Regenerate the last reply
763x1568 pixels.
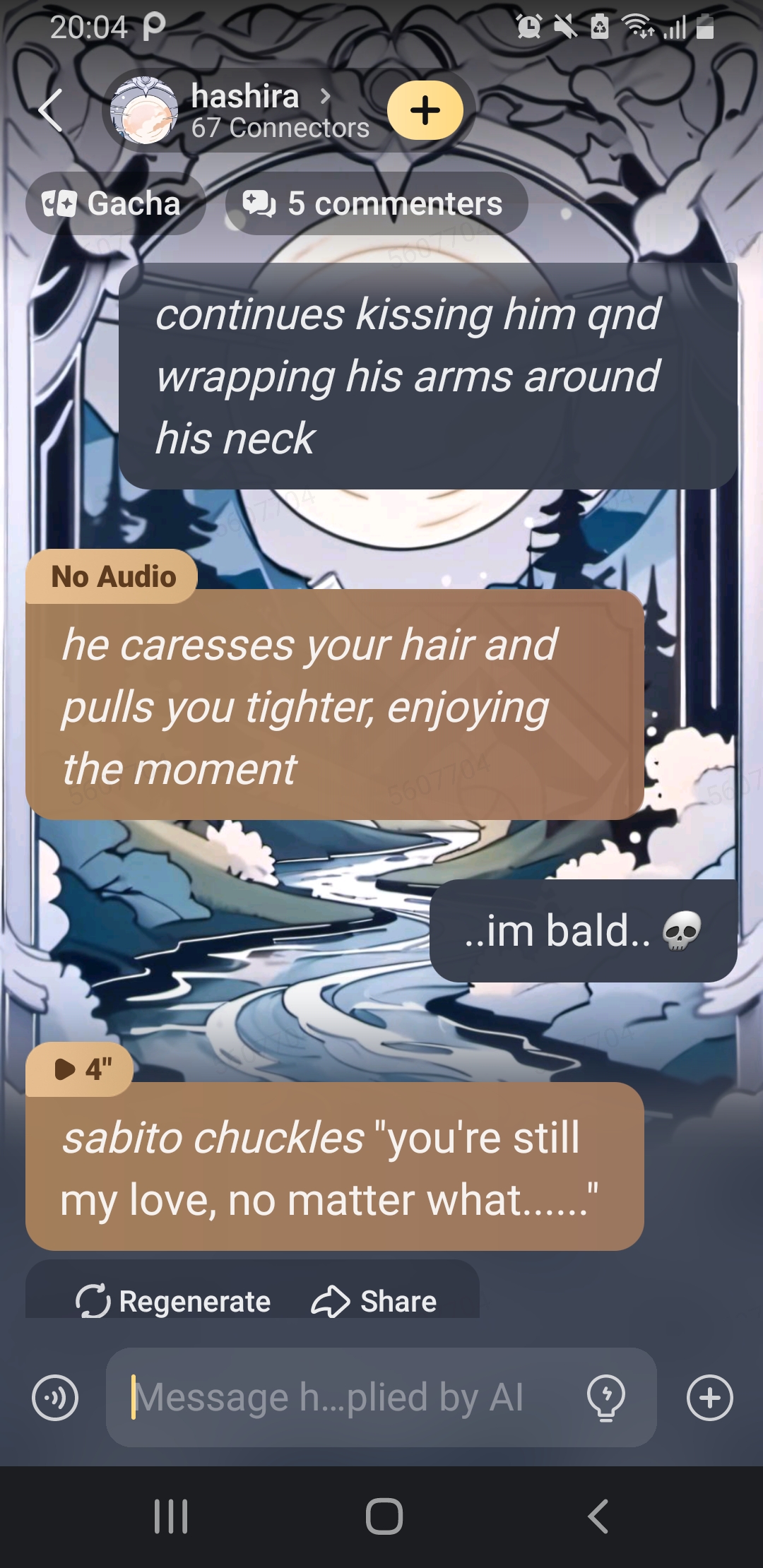coord(174,1301)
